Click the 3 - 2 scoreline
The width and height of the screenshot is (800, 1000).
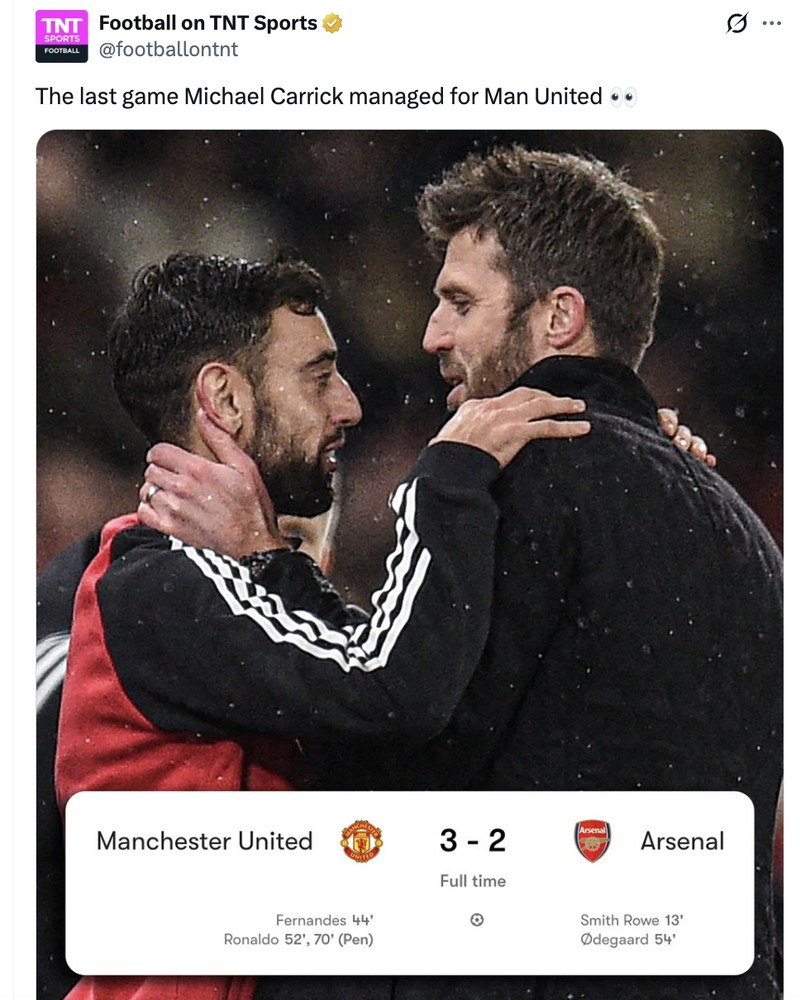(x=473, y=840)
